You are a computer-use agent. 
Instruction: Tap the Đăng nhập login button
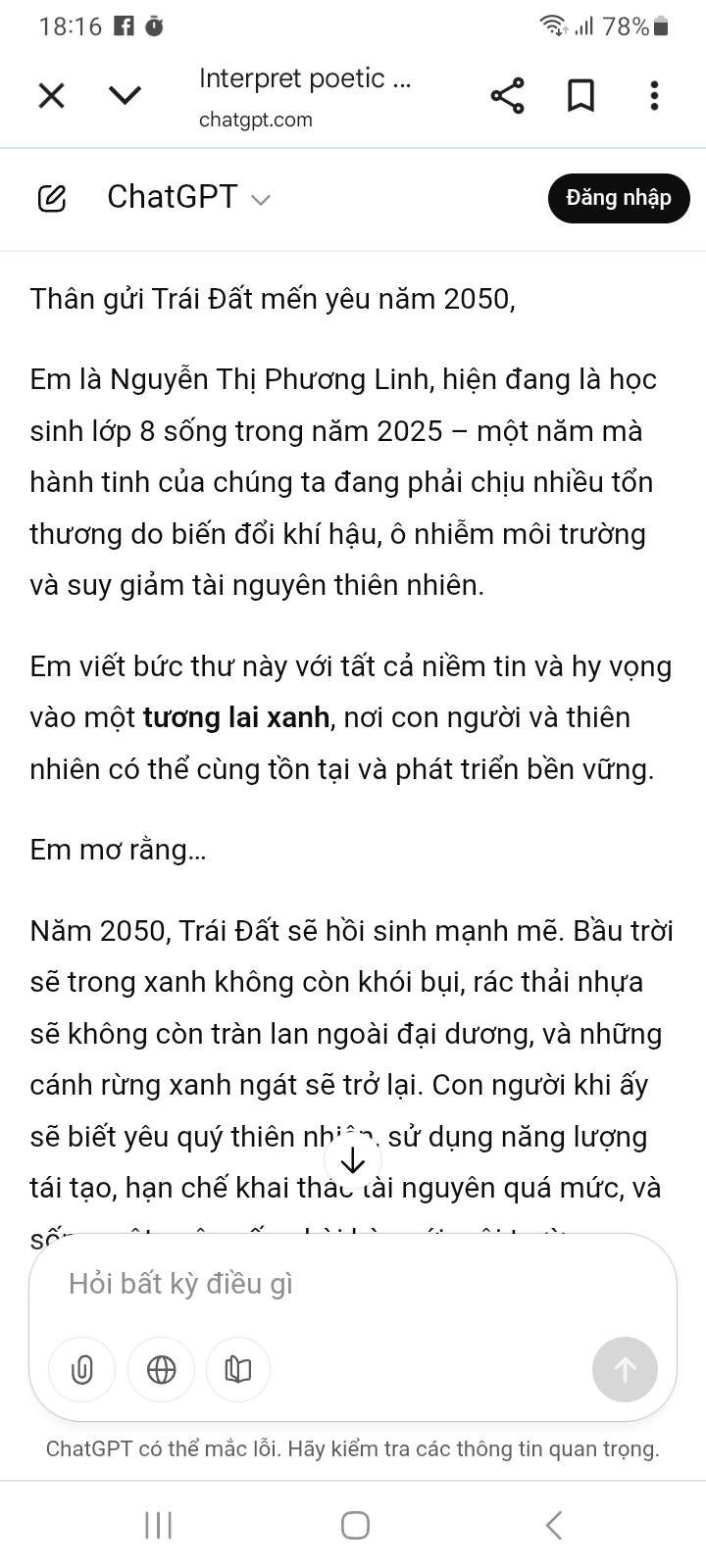tap(618, 198)
